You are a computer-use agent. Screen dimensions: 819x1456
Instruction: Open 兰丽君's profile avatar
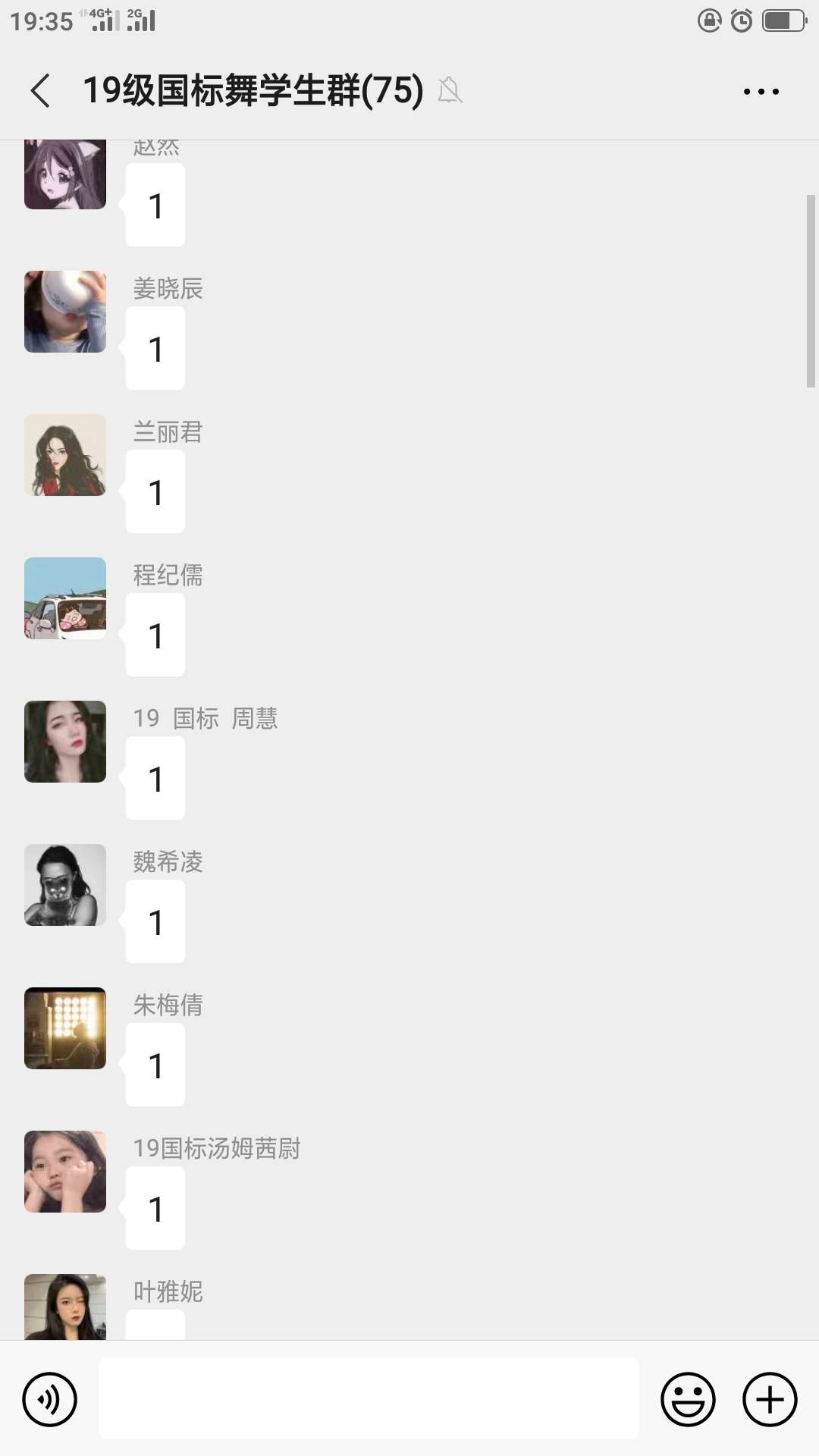pos(65,455)
